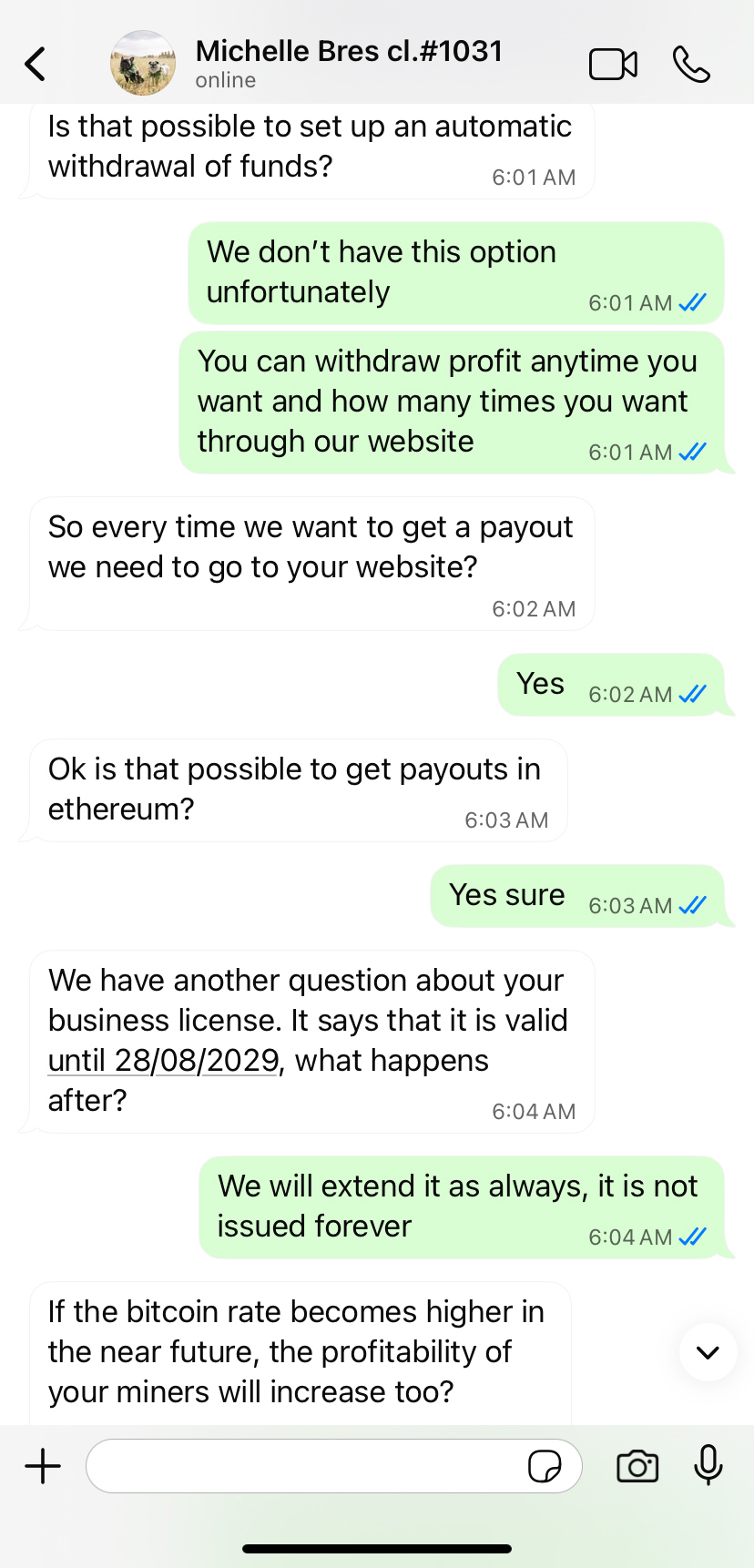
Task: Go back to the chat list
Action: 36,64
